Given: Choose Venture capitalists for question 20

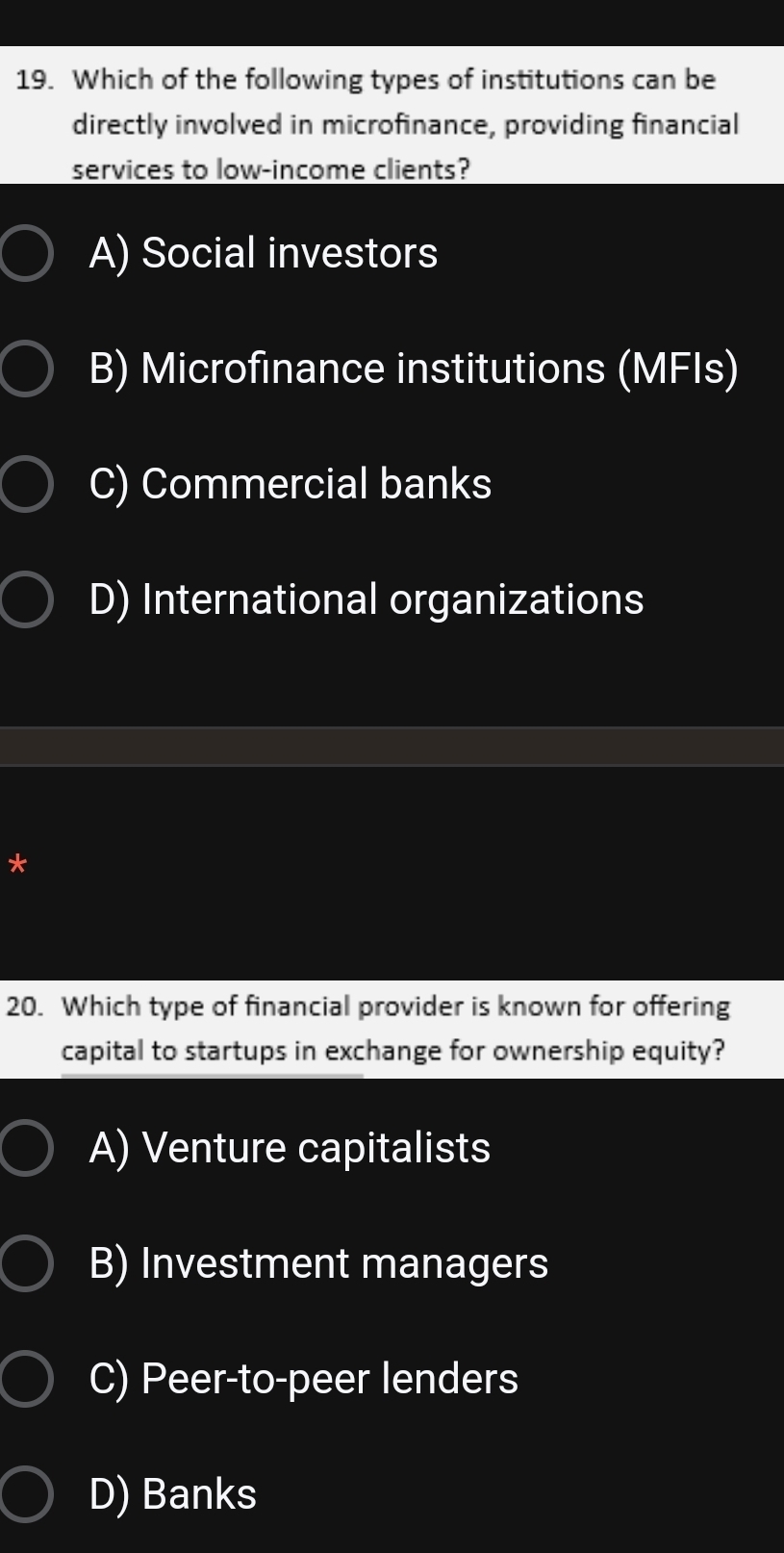Looking at the screenshot, I should click(x=25, y=1148).
